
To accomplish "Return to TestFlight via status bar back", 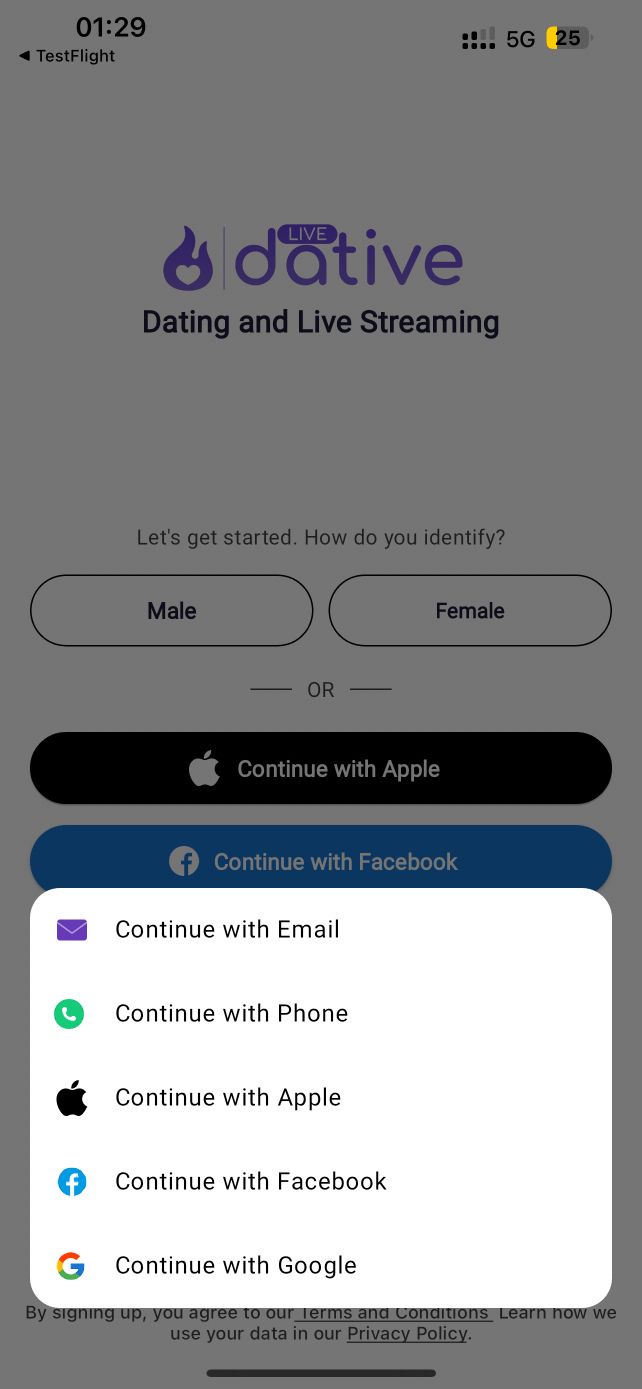I will click(67, 56).
